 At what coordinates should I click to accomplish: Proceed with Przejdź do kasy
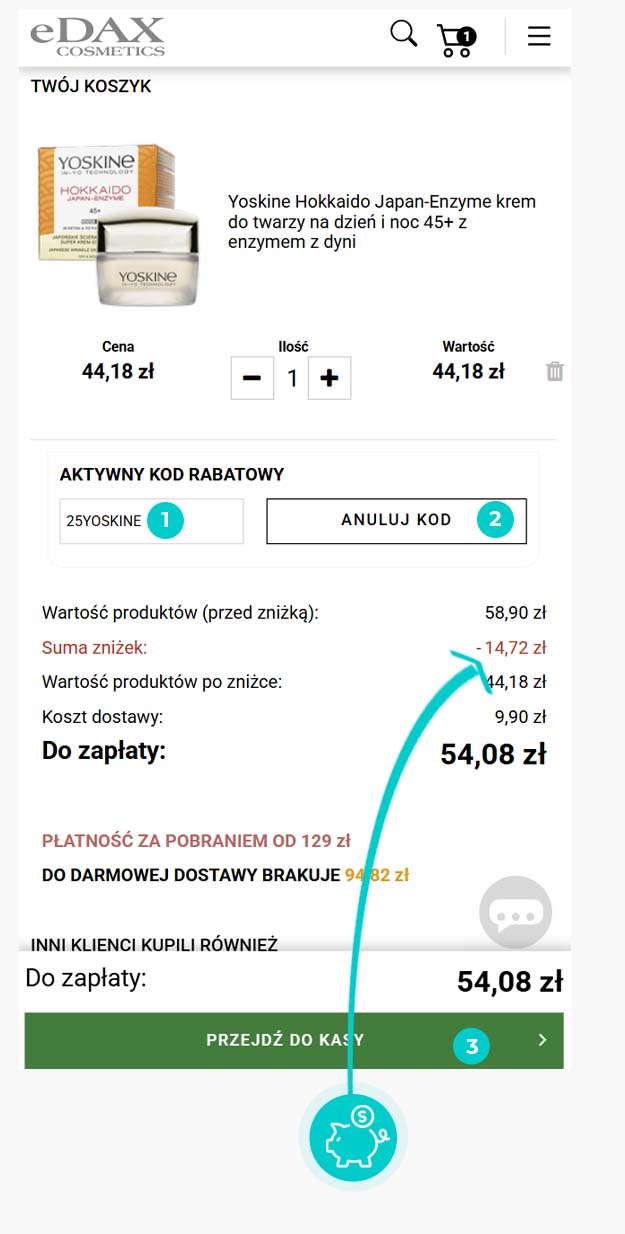[x=294, y=1040]
